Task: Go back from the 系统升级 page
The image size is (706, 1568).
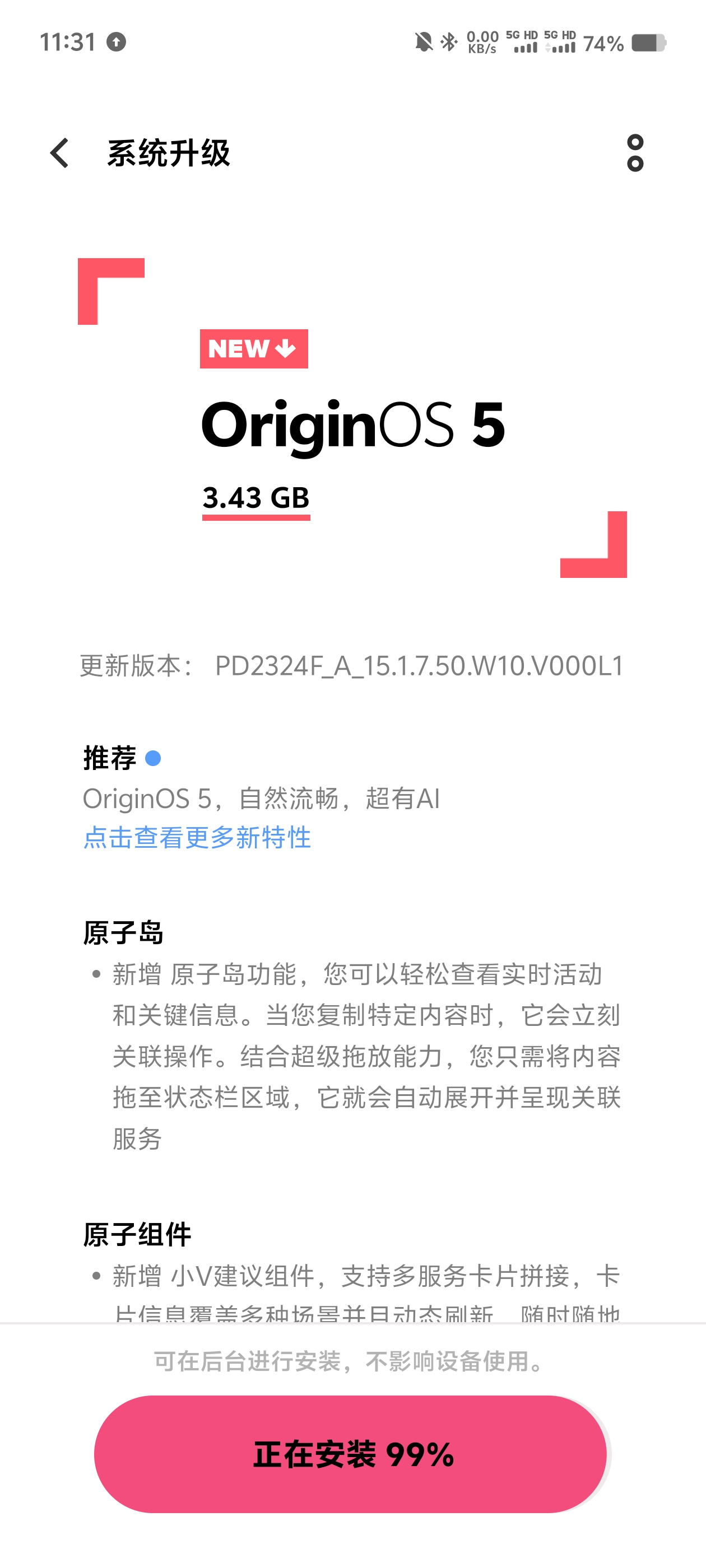Action: 60,153
